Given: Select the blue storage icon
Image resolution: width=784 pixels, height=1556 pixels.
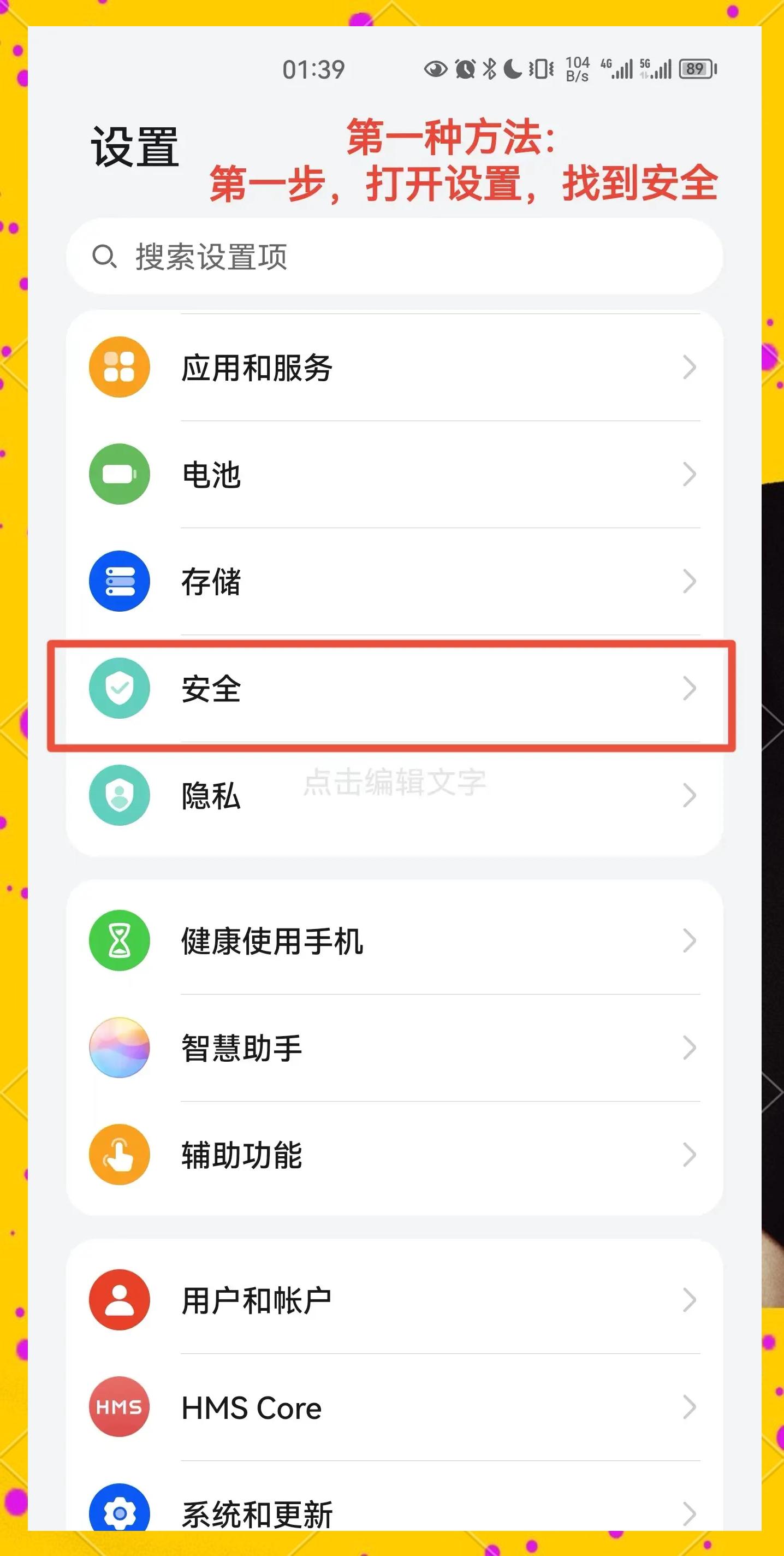Looking at the screenshot, I should 119,582.
